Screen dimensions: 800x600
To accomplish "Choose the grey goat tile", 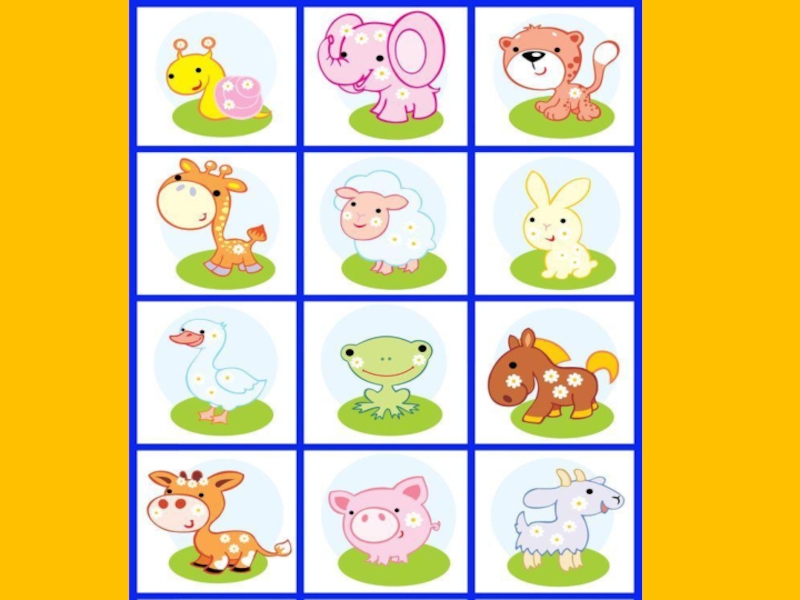I will pyautogui.click(x=555, y=520).
